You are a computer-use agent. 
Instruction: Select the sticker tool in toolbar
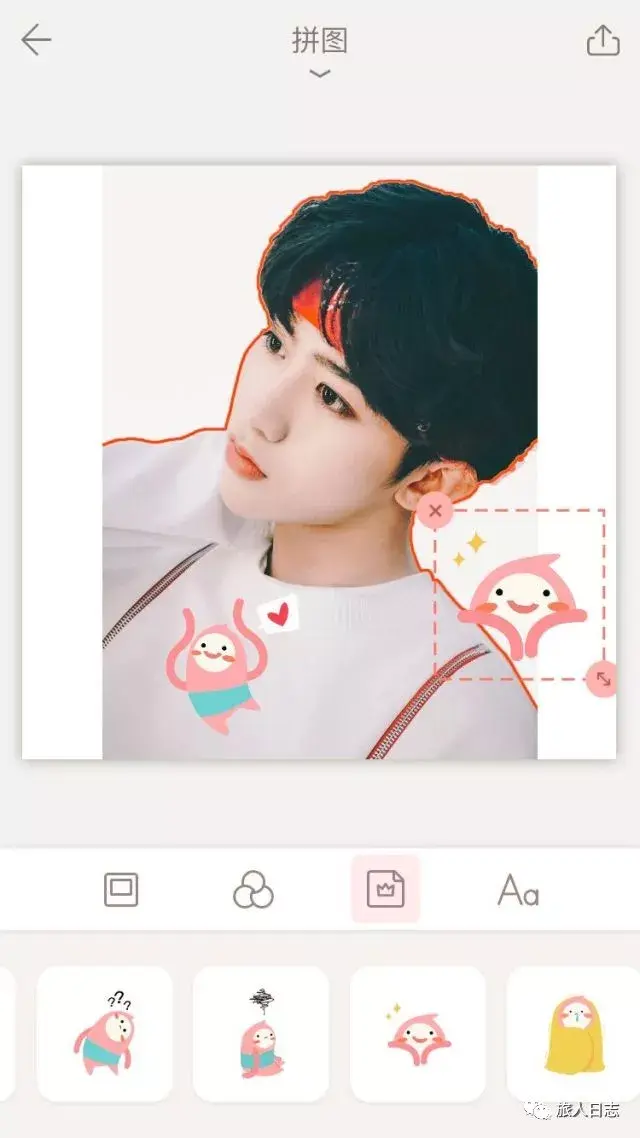[x=385, y=889]
